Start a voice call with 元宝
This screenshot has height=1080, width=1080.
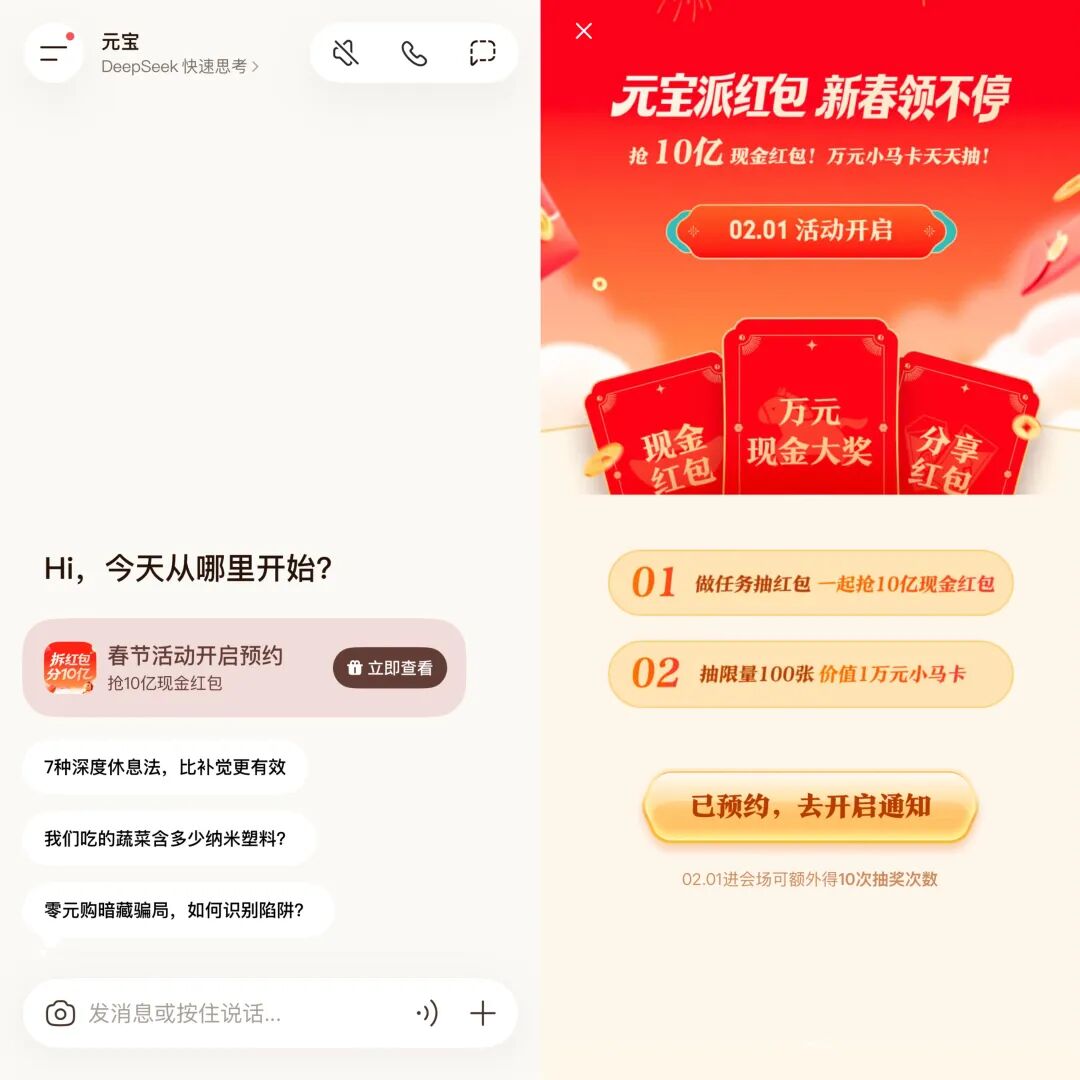coord(414,53)
